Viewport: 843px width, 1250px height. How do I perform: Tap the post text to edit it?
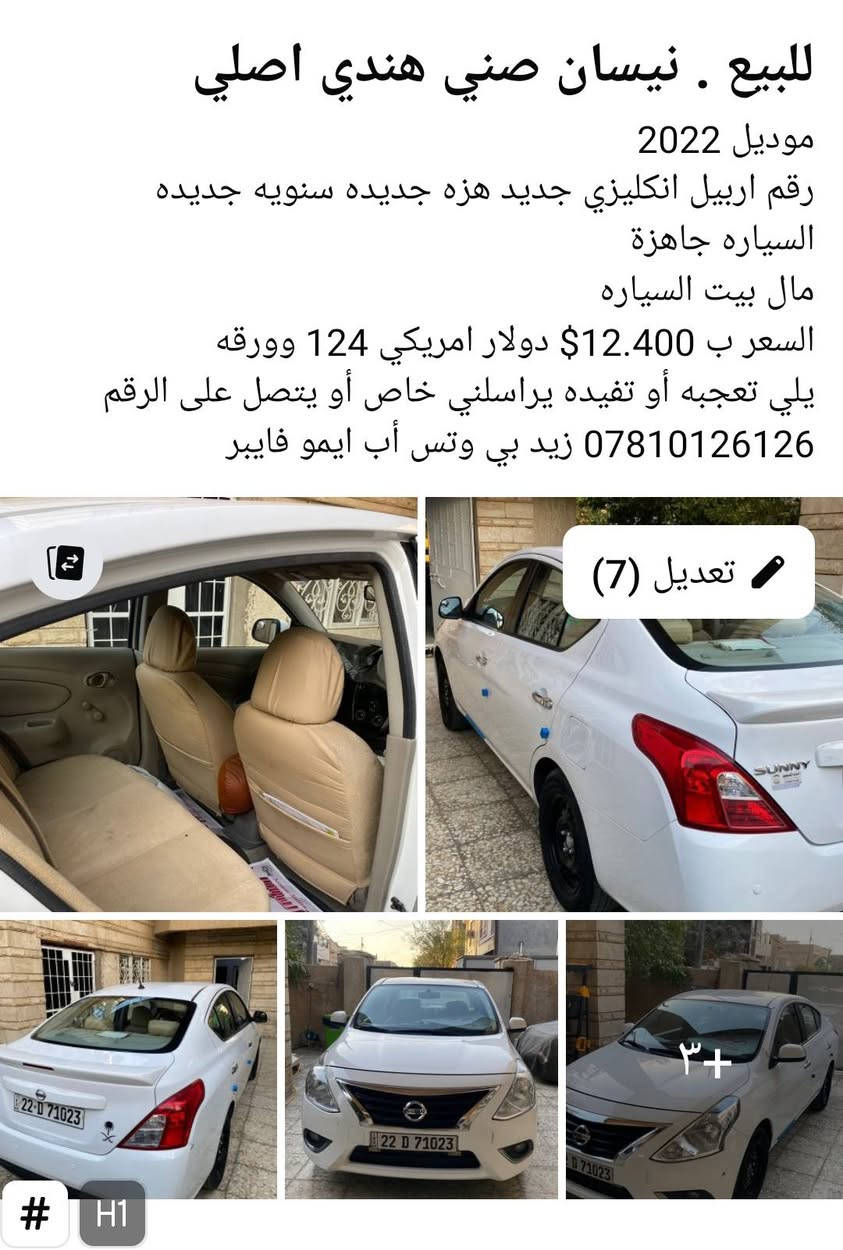tap(480, 290)
